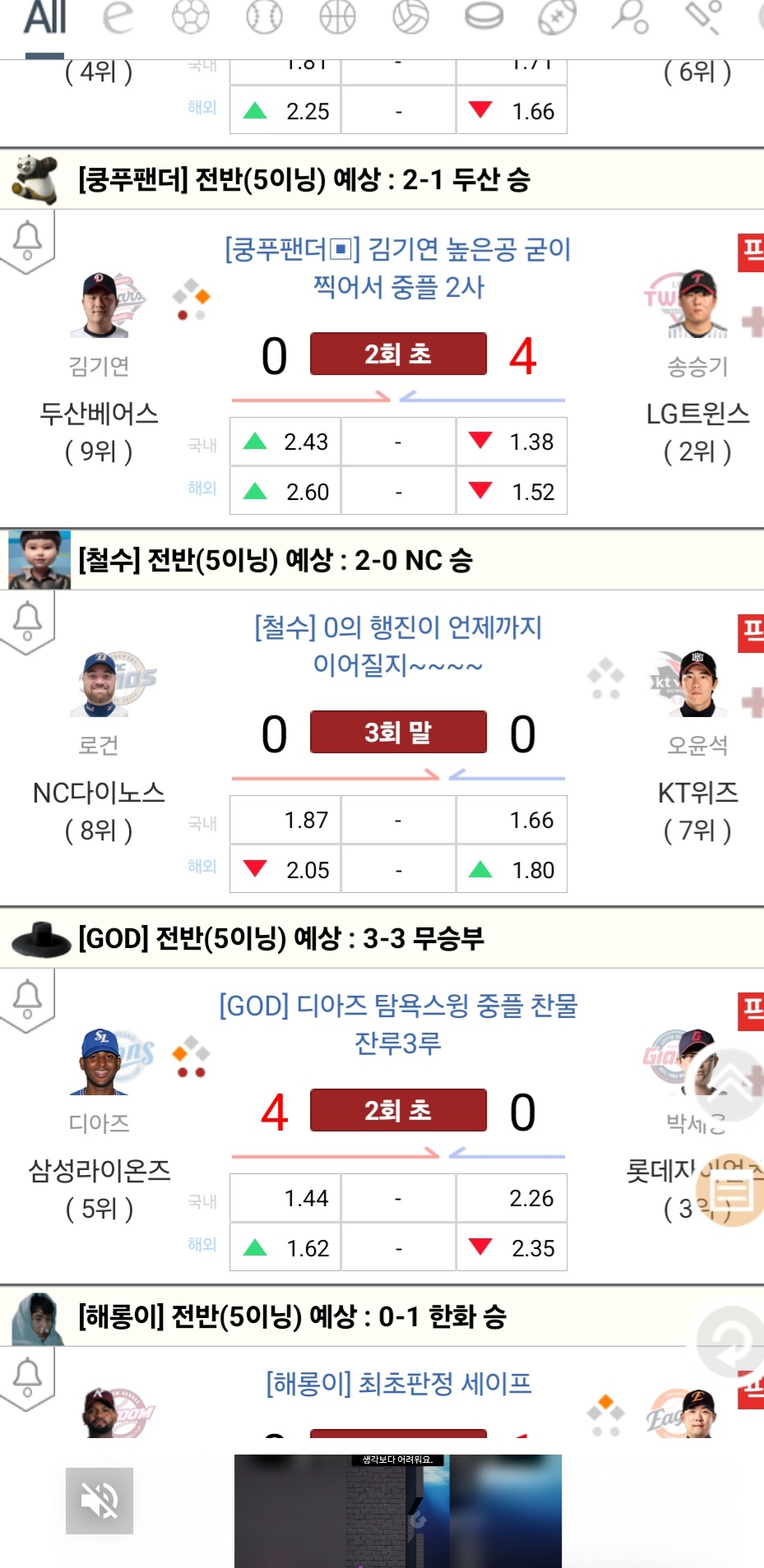The width and height of the screenshot is (764, 1568).
Task: Open GOD prediction 3-3 draw
Action: click(280, 938)
